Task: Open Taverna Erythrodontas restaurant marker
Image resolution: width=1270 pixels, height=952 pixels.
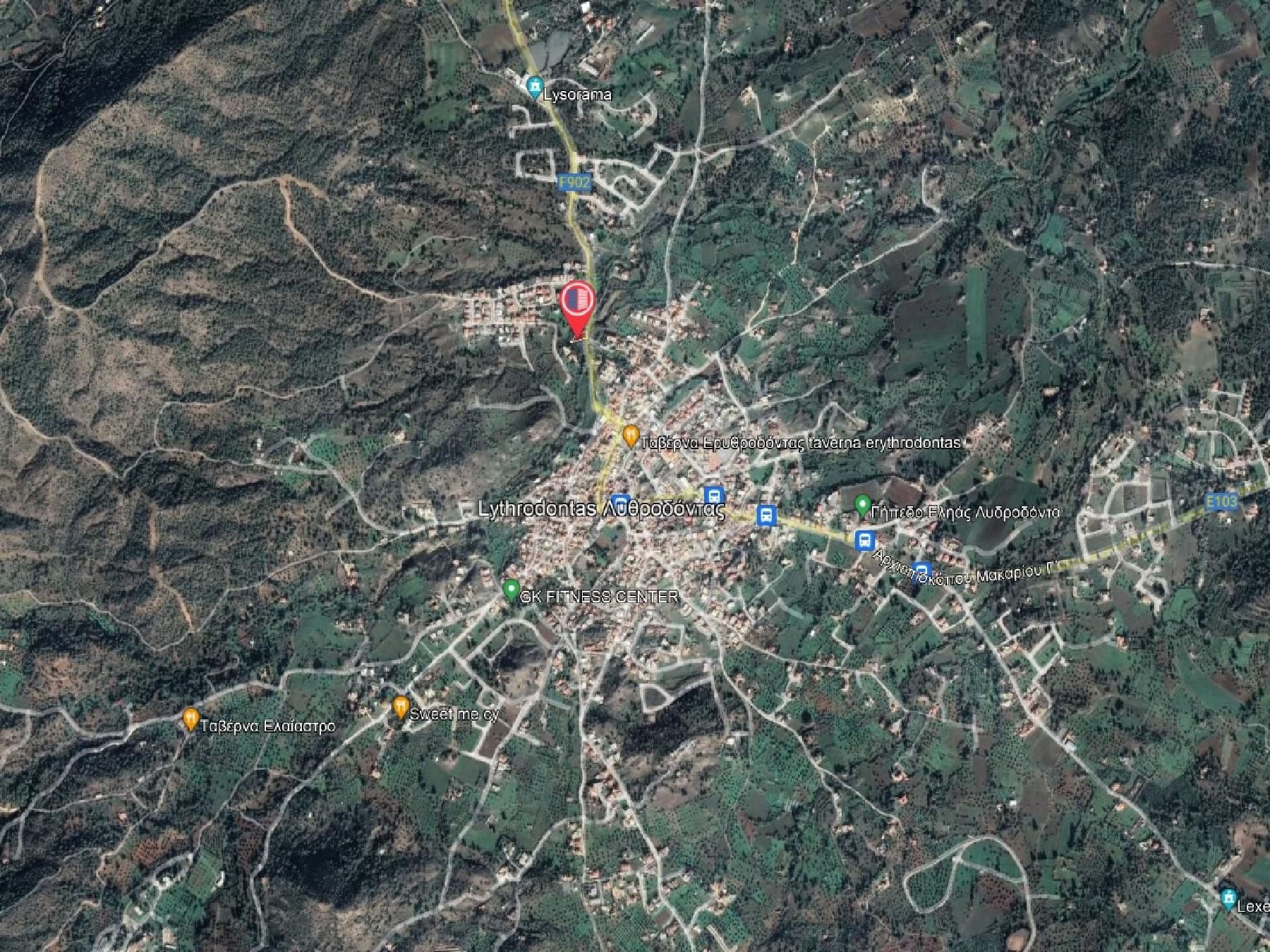Action: click(631, 434)
